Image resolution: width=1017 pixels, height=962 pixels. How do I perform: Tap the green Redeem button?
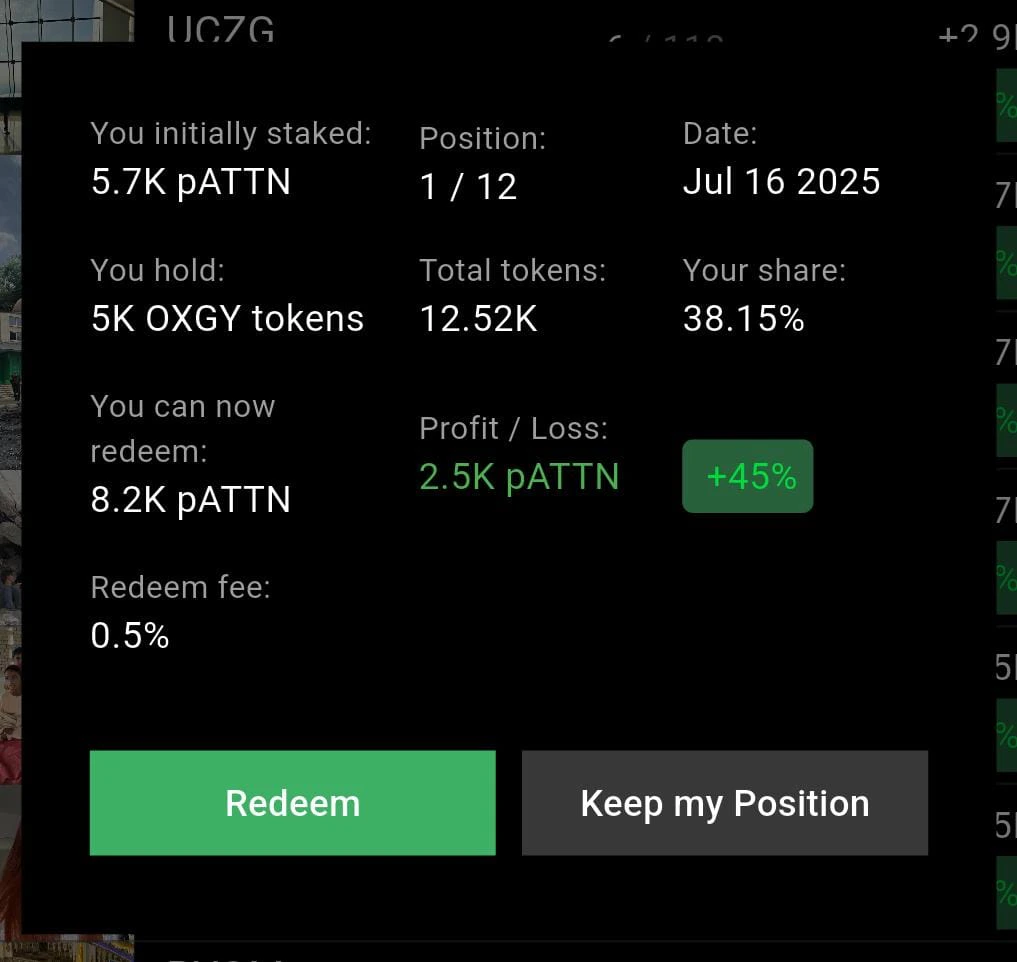[292, 803]
